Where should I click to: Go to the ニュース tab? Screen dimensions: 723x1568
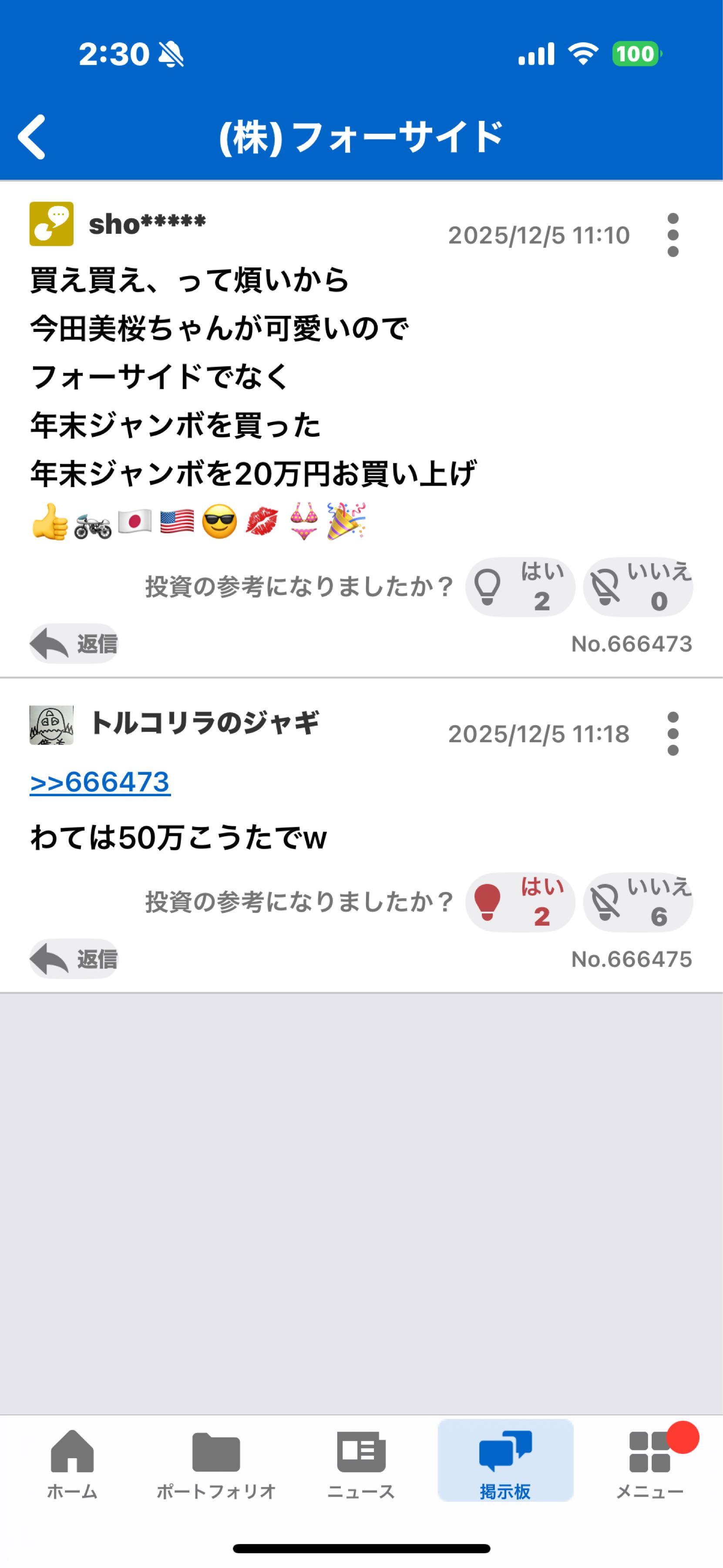pyautogui.click(x=361, y=1463)
